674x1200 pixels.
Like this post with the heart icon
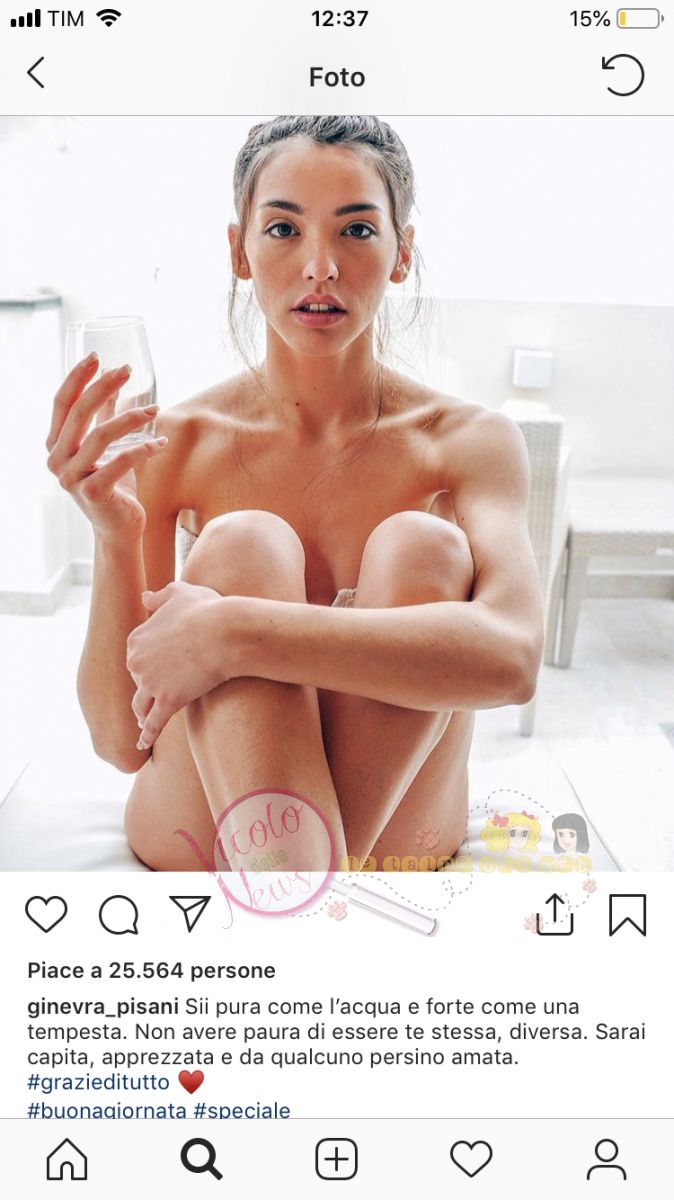point(46,914)
